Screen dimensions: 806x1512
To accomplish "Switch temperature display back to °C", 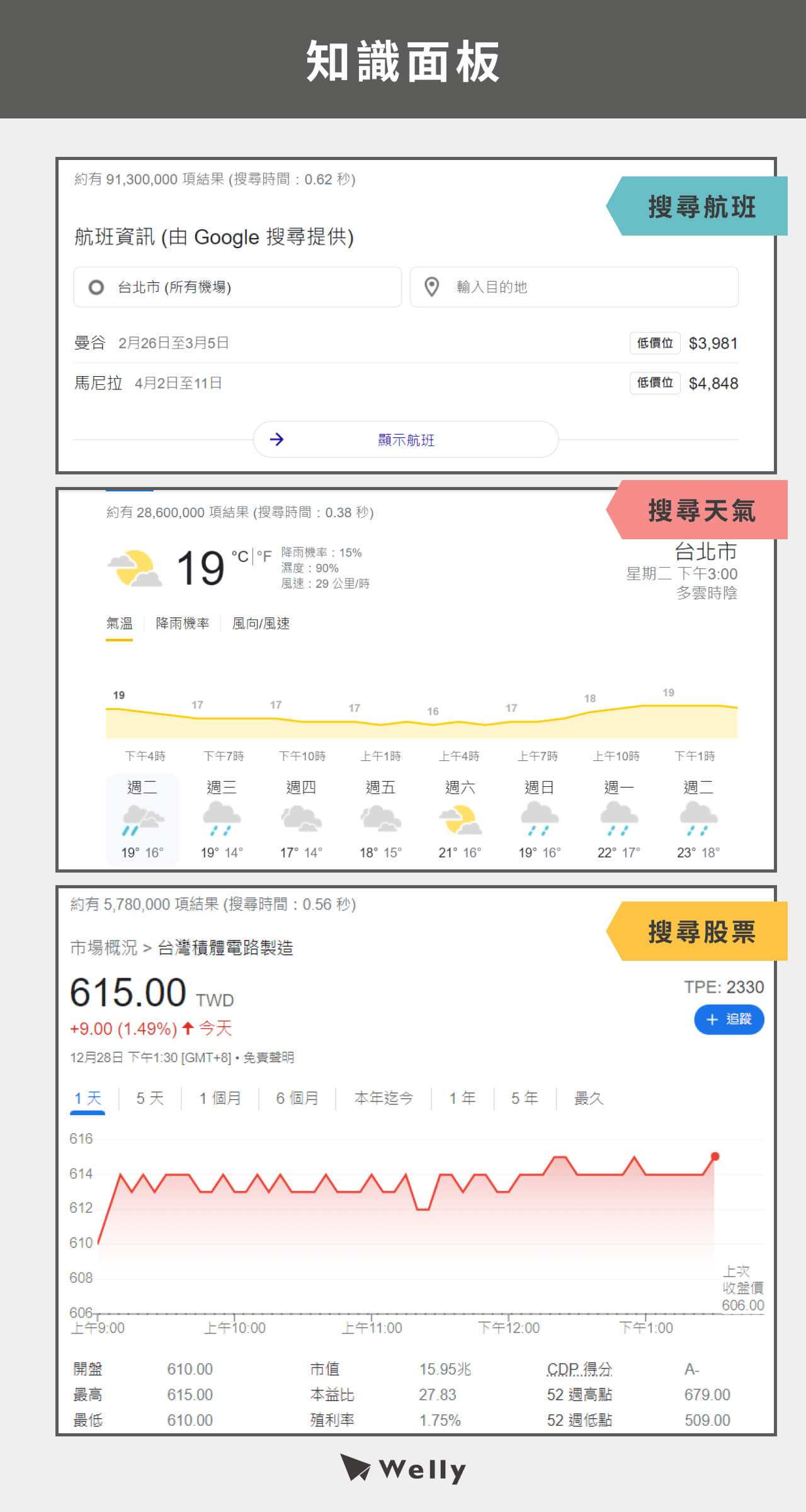I will [239, 556].
